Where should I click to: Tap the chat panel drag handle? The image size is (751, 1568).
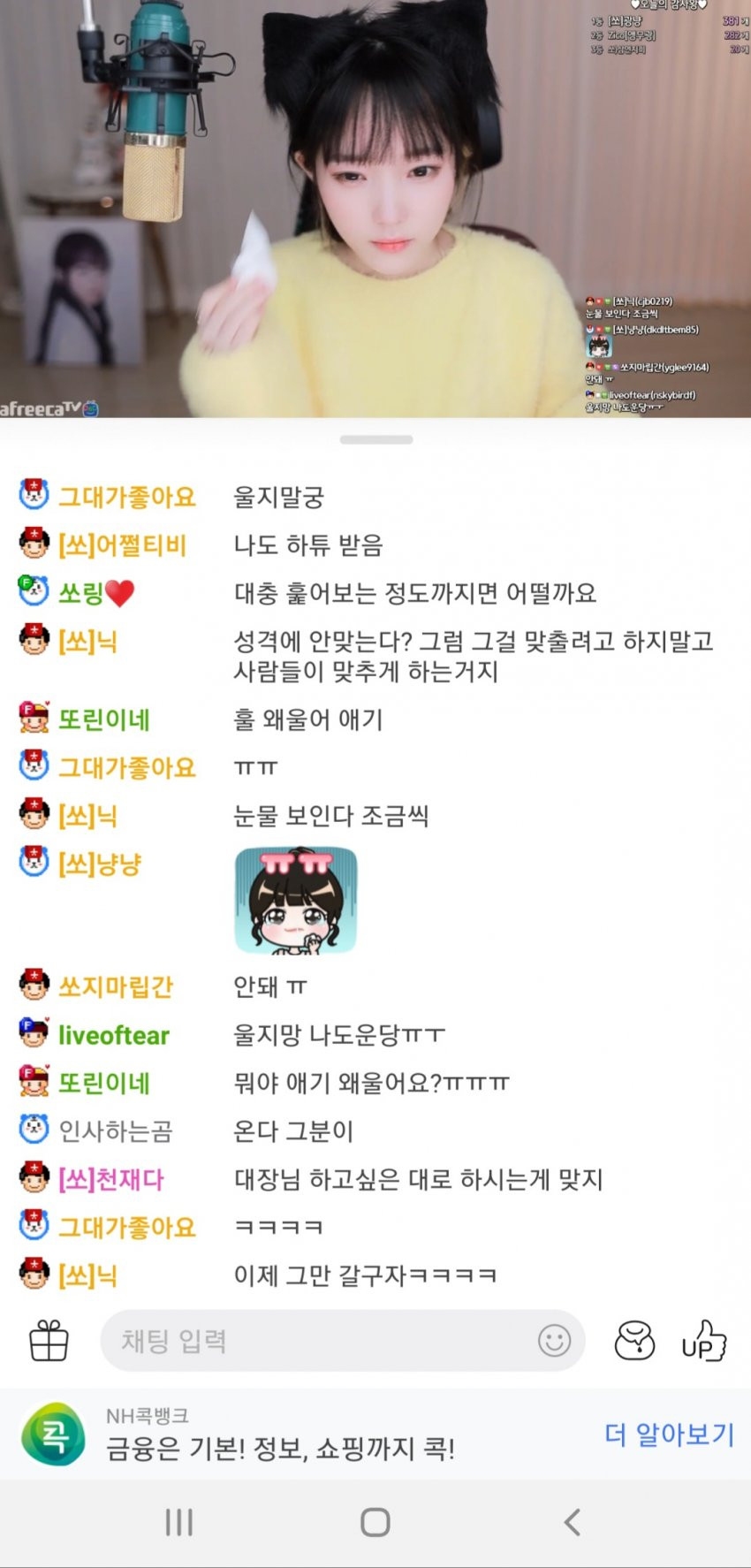click(375, 439)
